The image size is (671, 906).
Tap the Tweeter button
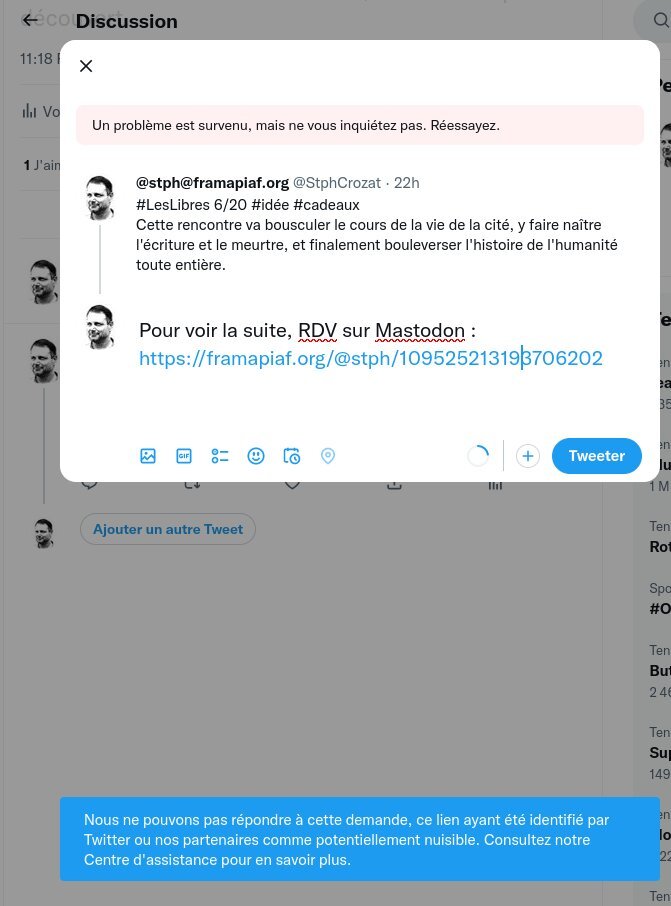click(596, 456)
